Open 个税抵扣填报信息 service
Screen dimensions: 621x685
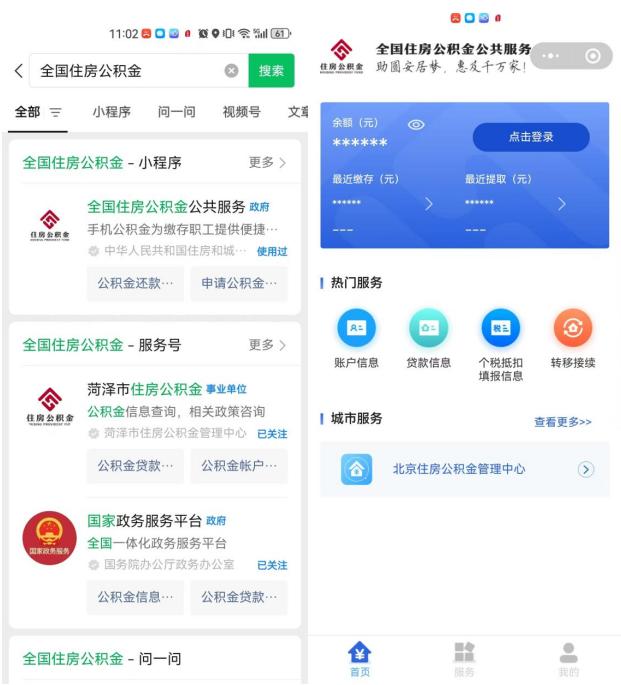pyautogui.click(x=501, y=342)
